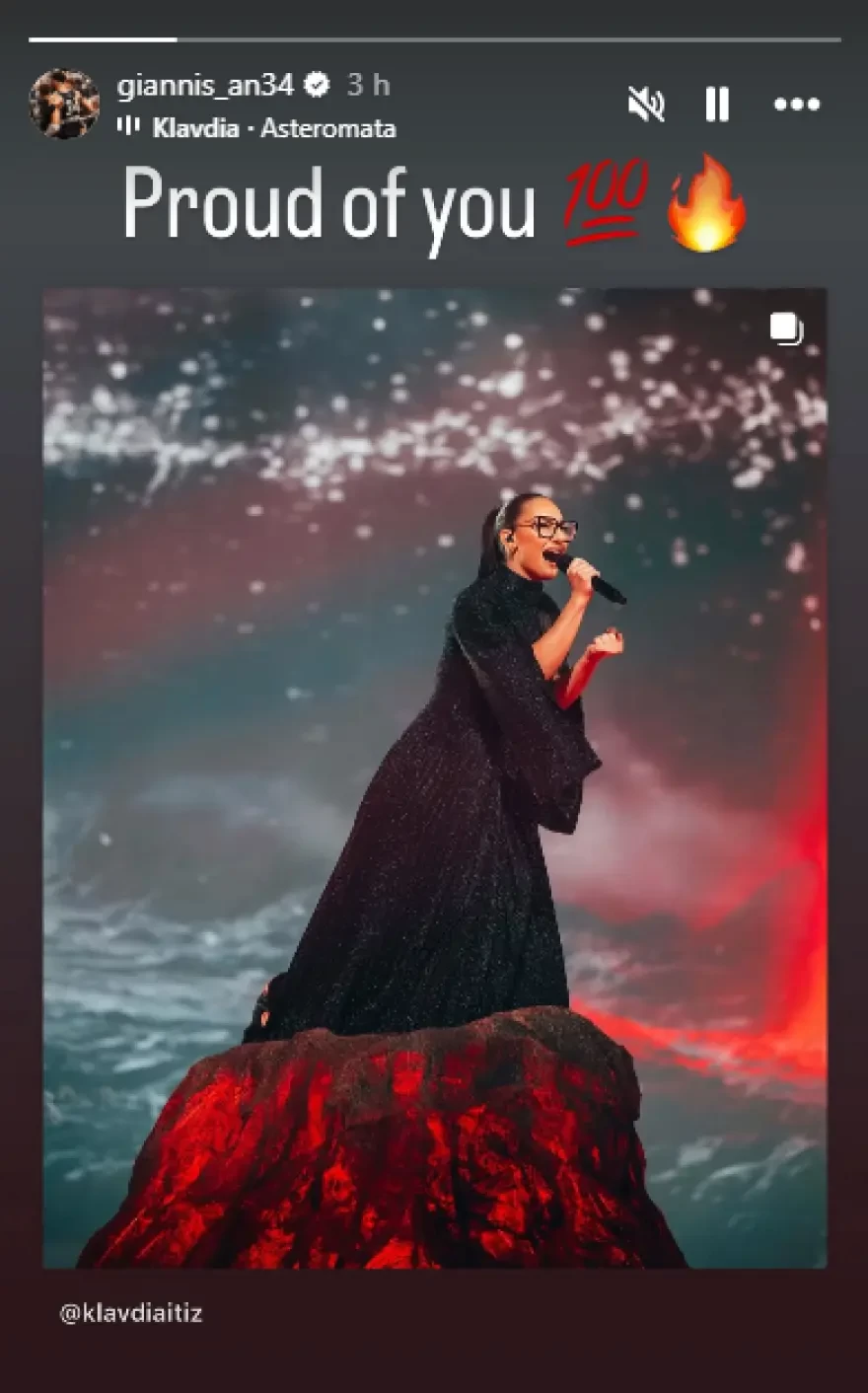Pause the story playback

[717, 104]
